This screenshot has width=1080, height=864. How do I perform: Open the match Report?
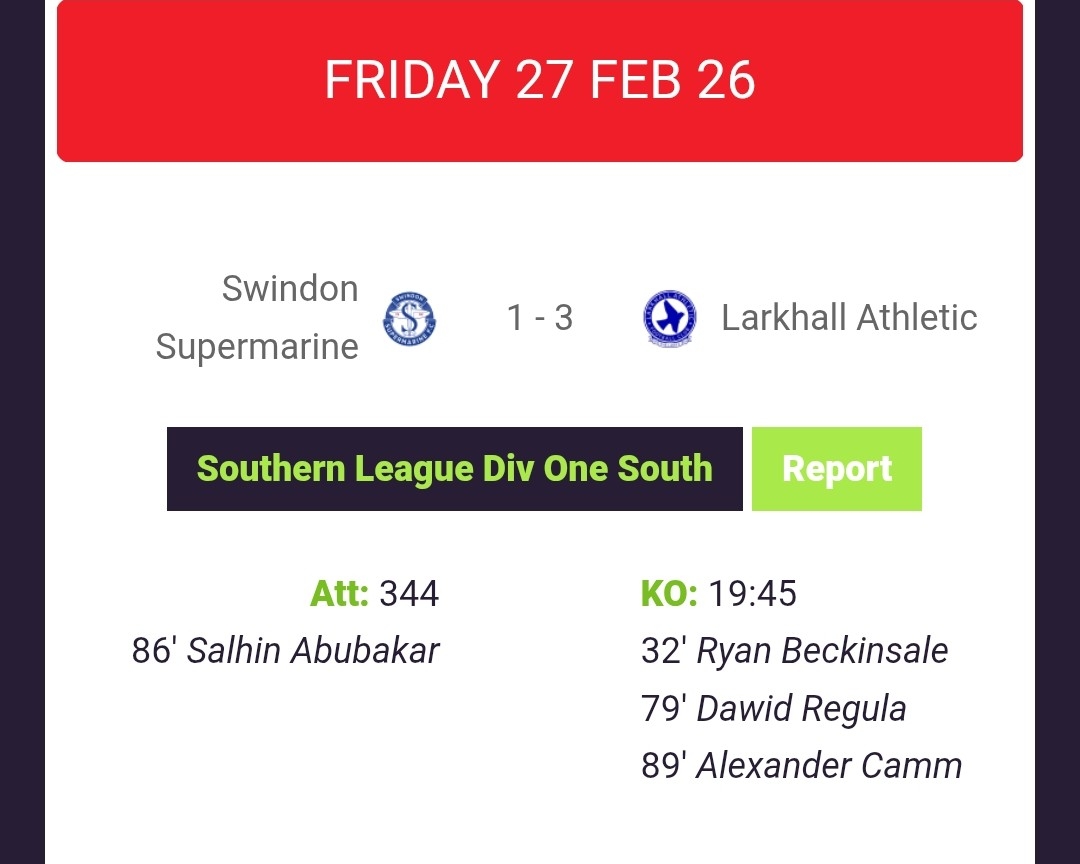click(836, 469)
